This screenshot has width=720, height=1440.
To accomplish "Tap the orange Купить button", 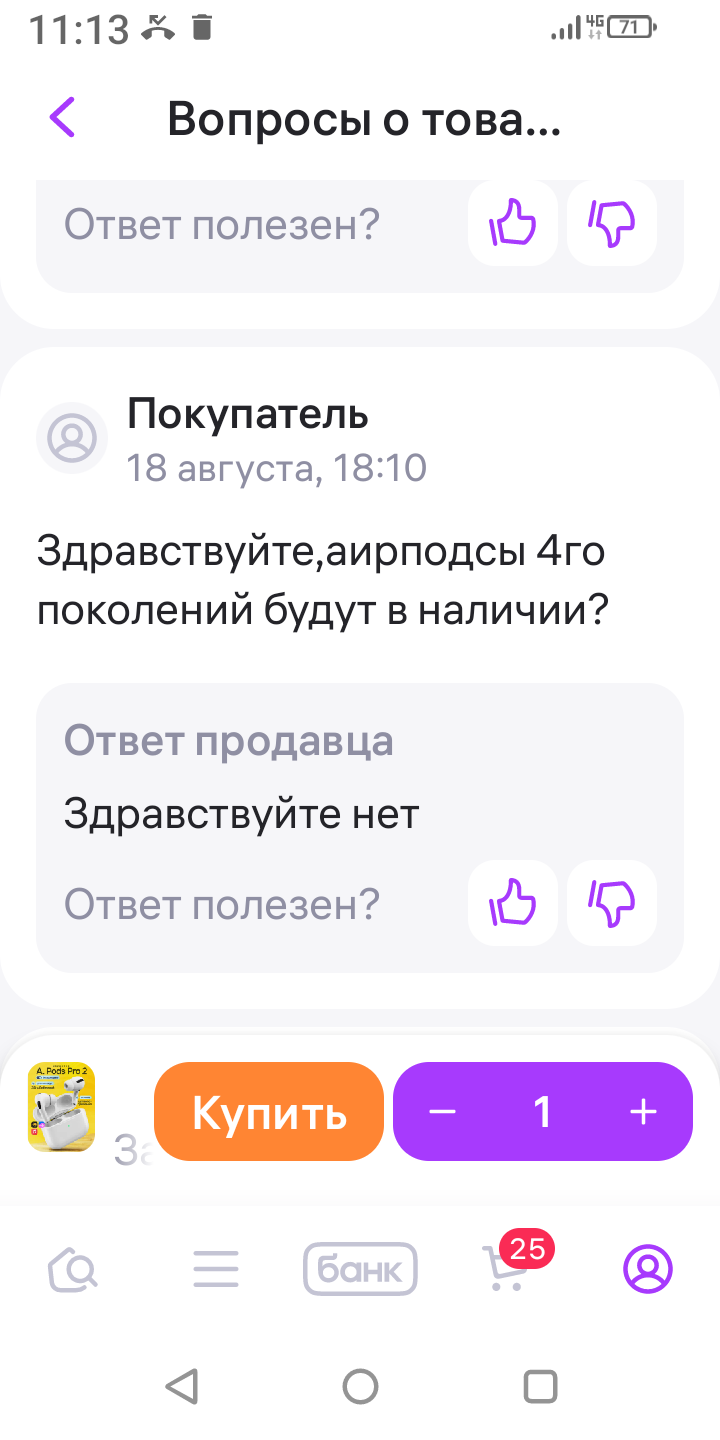I will [x=269, y=1112].
